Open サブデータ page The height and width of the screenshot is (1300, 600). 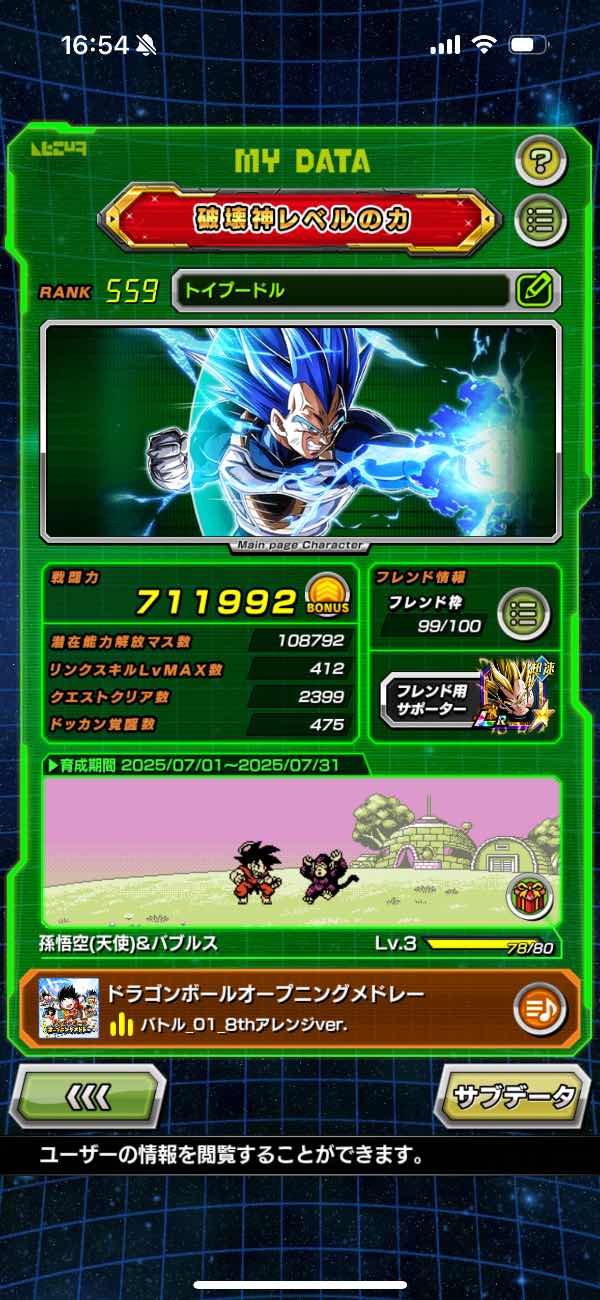(510, 1097)
